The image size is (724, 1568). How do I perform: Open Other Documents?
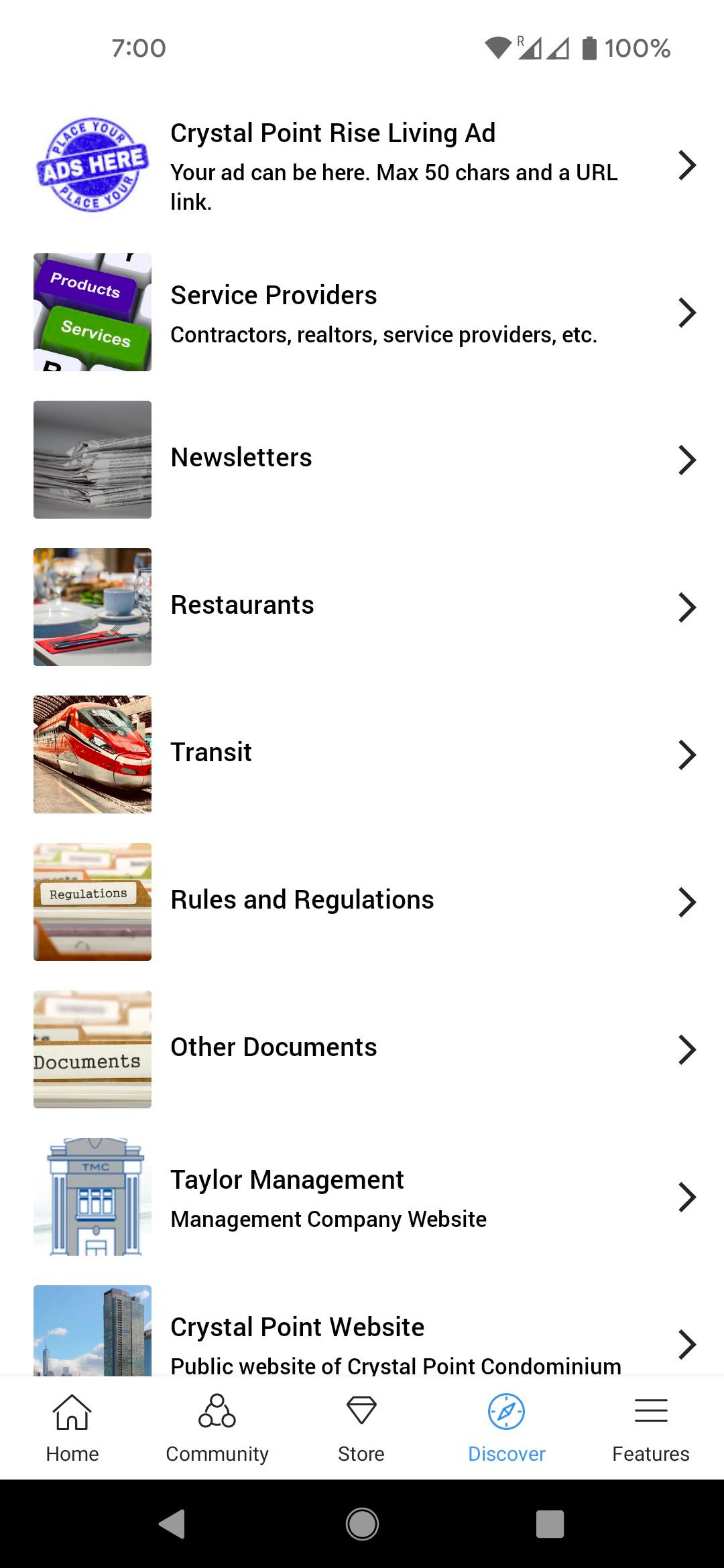(x=362, y=1049)
